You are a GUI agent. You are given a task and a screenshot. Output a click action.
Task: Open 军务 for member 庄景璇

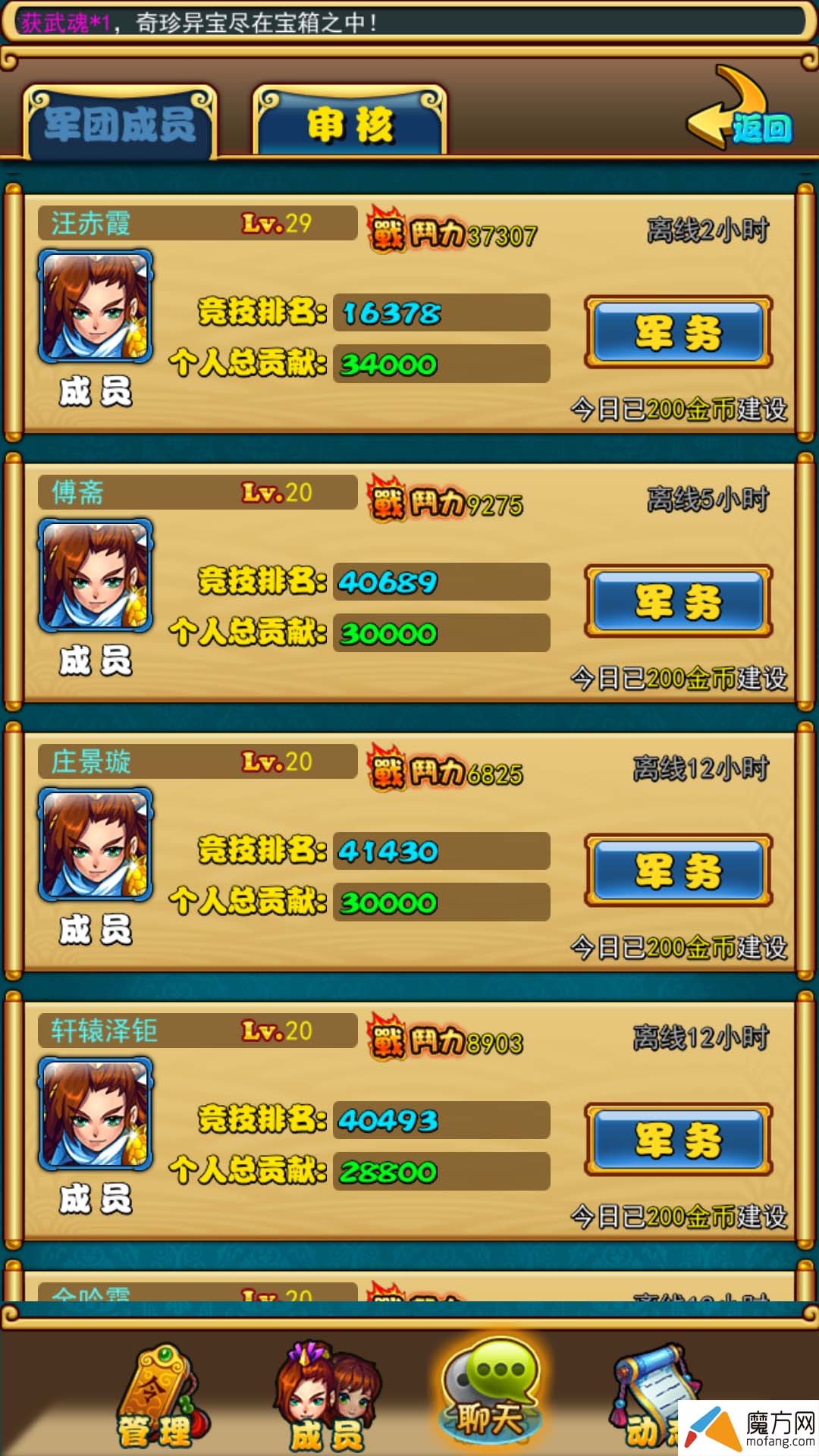tap(678, 871)
